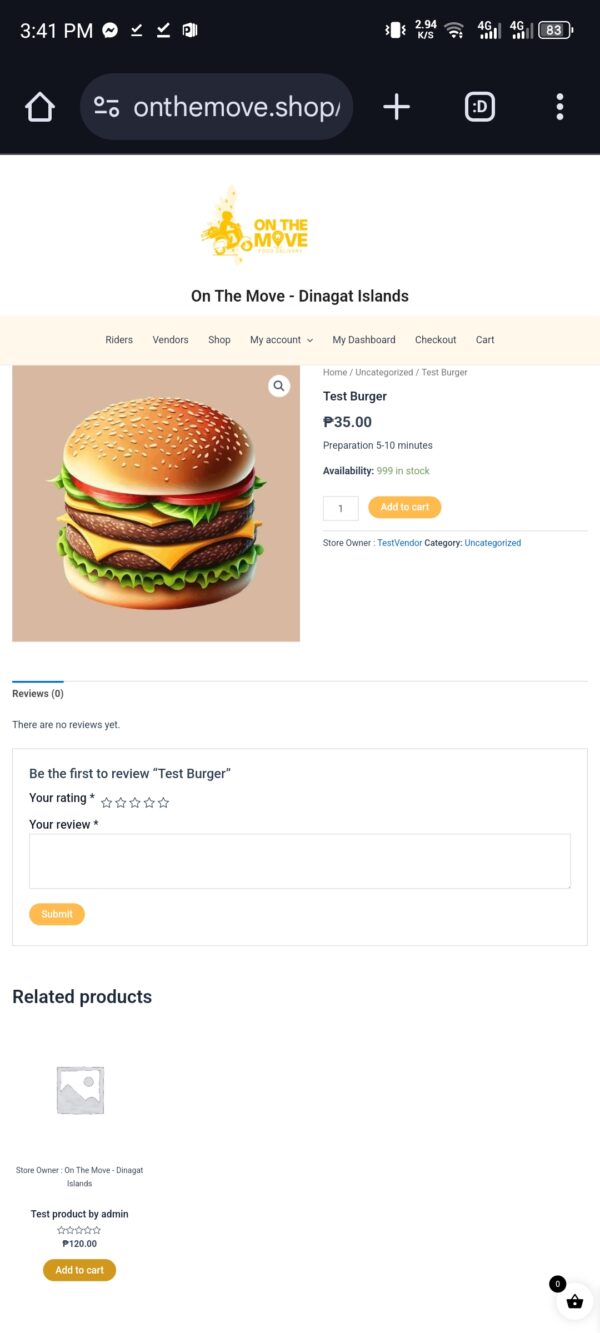Add Test Burger to cart

(404, 507)
